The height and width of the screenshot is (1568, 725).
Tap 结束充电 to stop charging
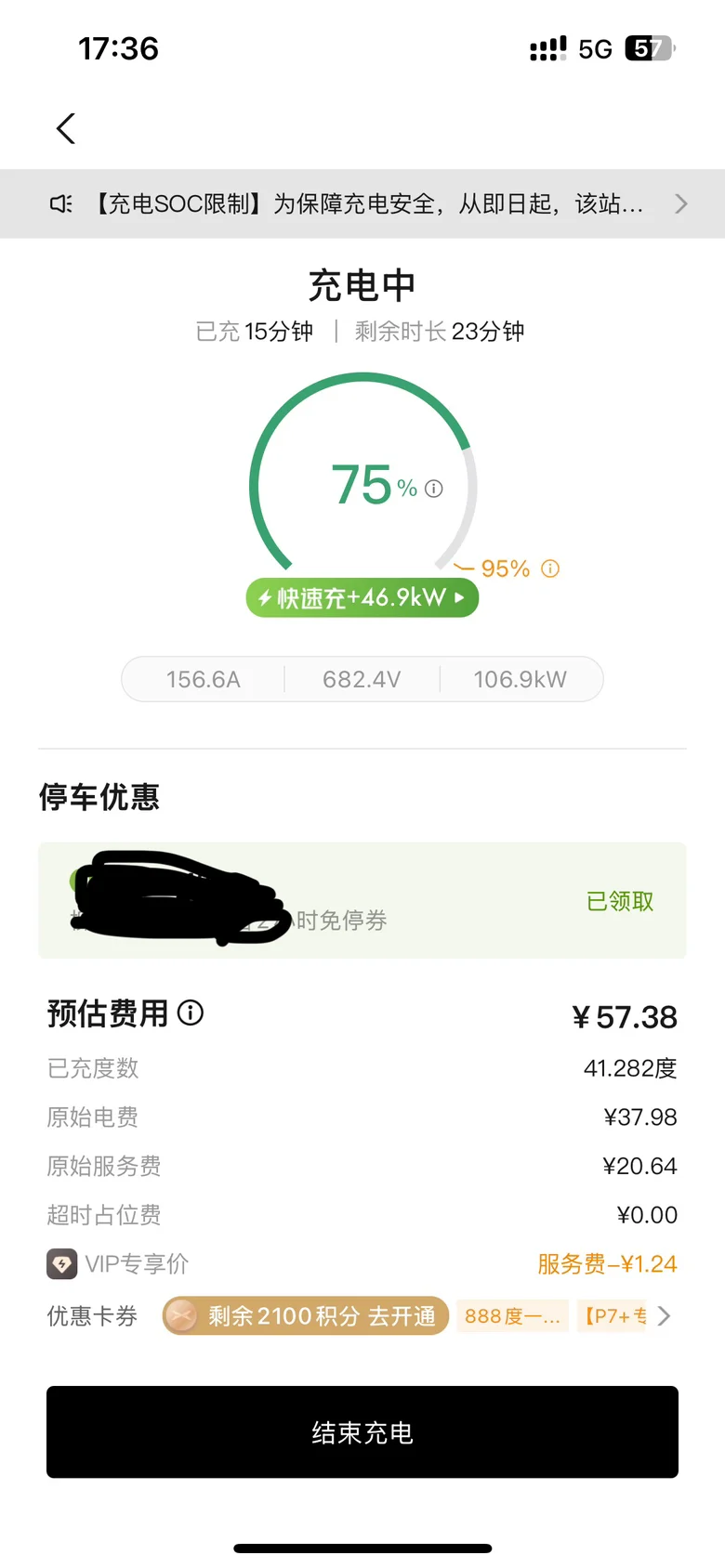pos(362,1432)
